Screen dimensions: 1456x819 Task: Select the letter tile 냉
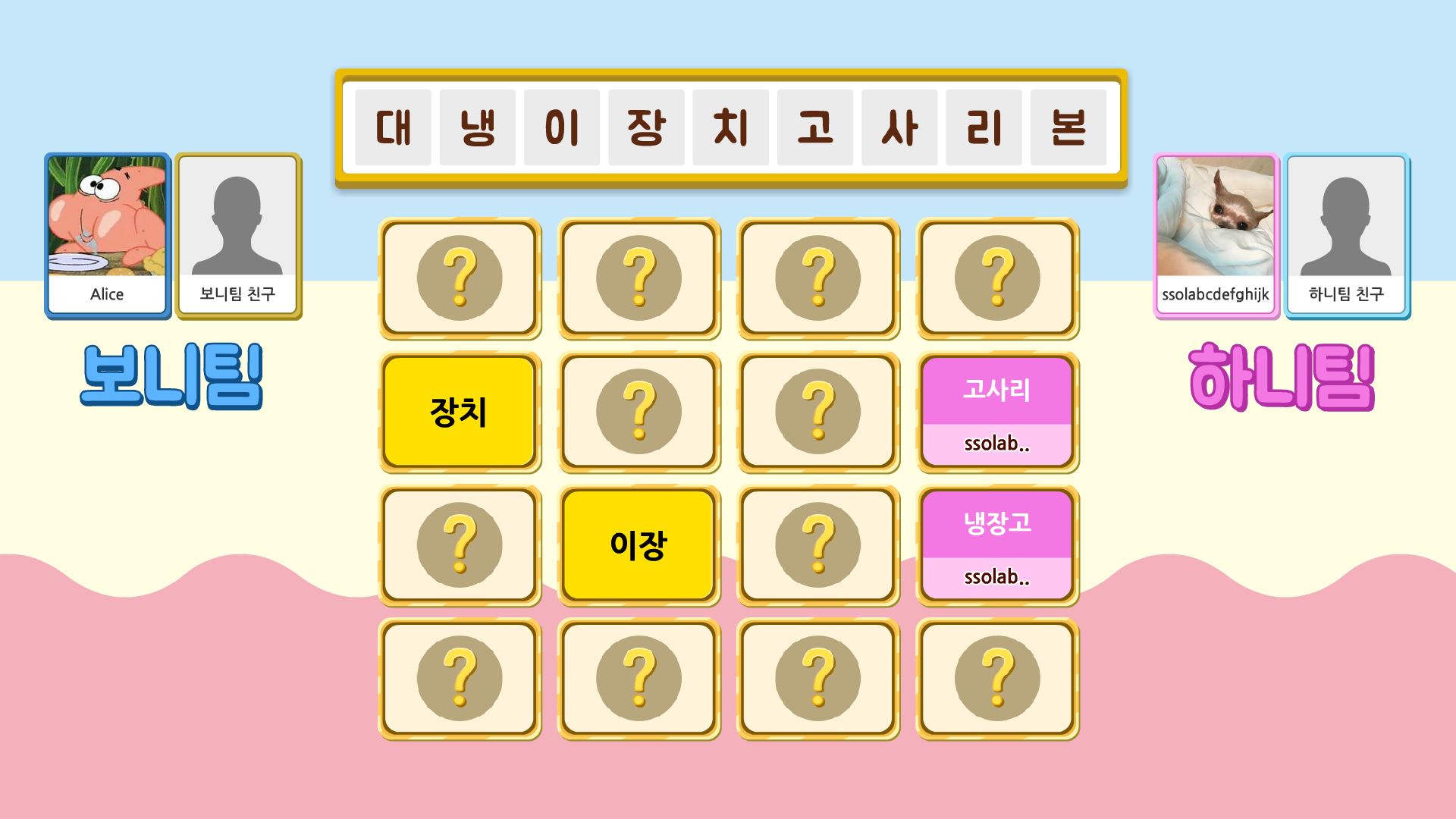(478, 127)
